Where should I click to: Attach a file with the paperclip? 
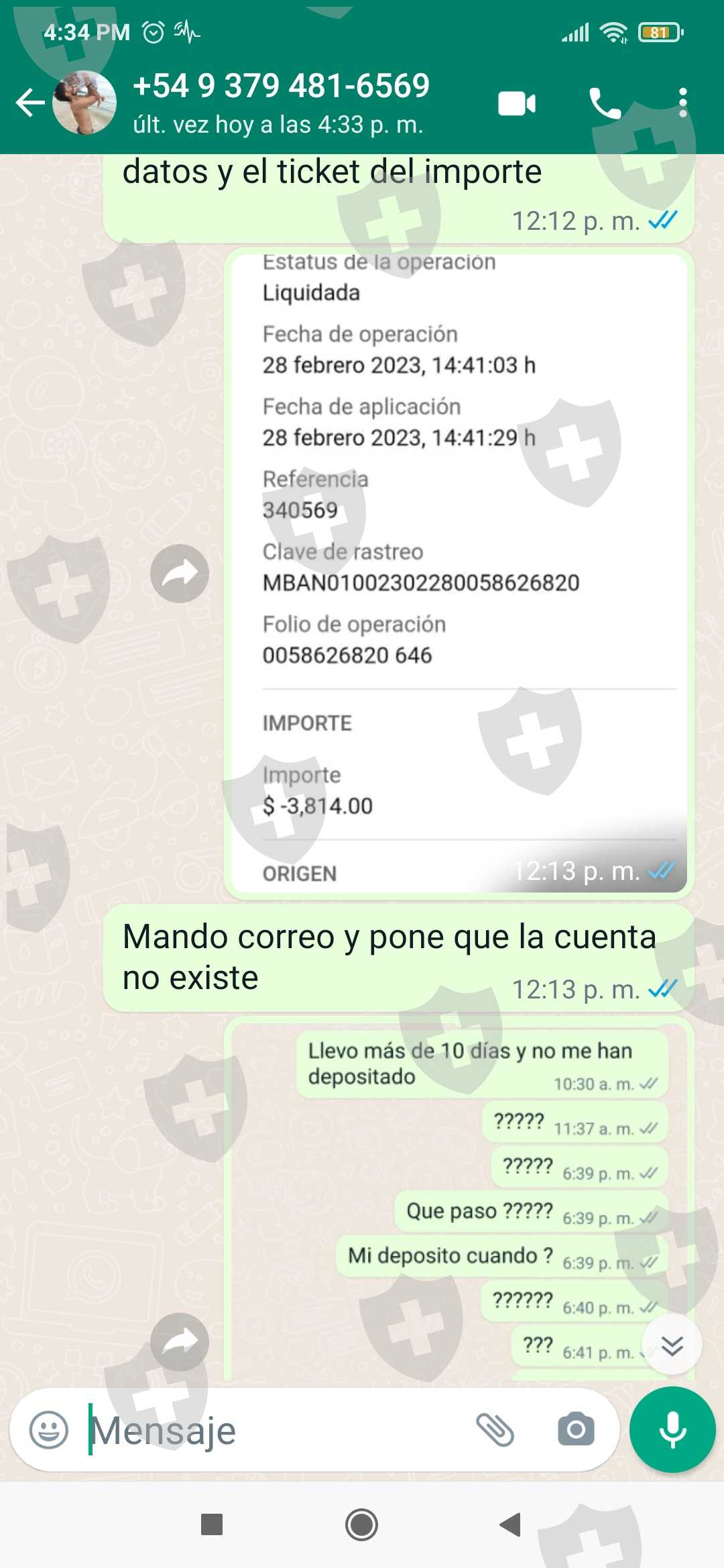(x=495, y=1430)
